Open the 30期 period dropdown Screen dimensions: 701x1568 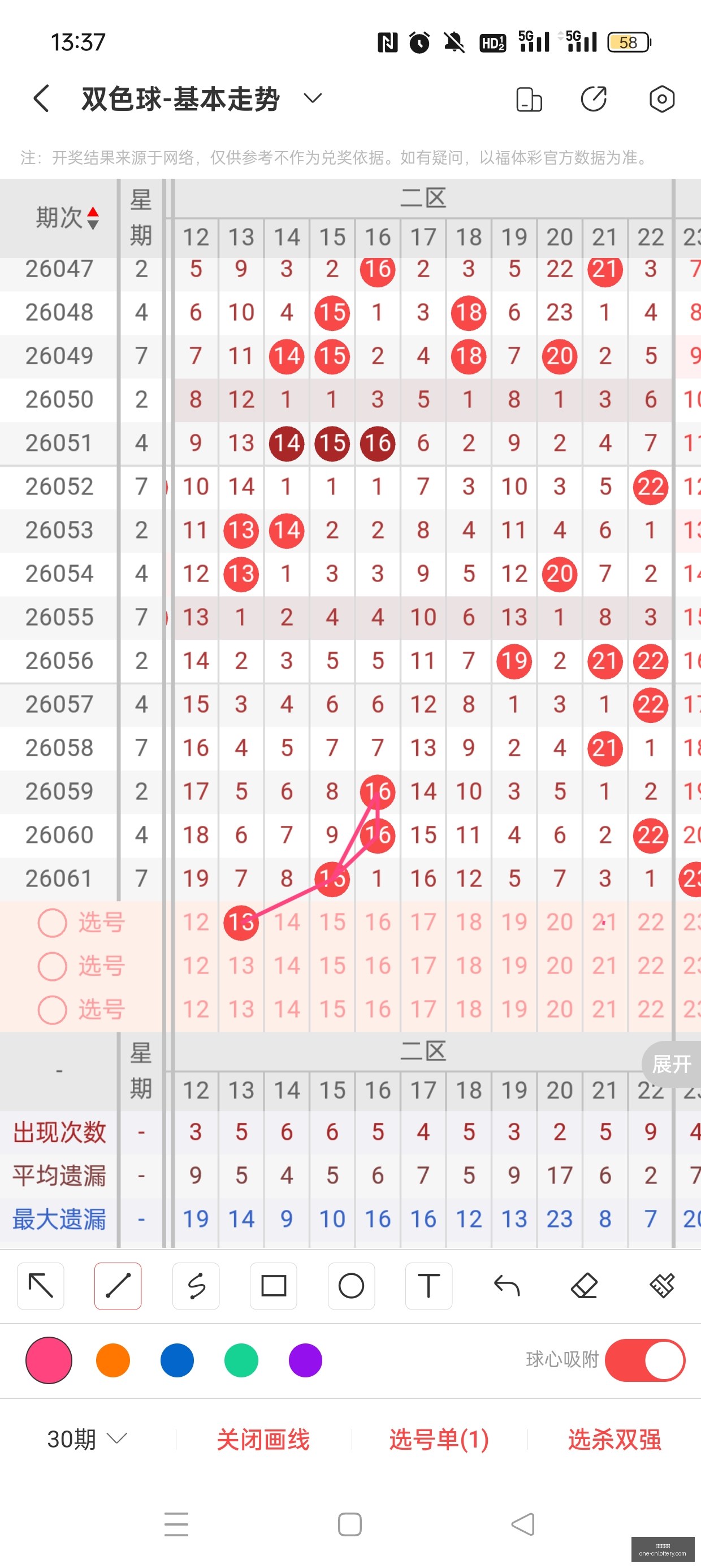(x=87, y=1439)
